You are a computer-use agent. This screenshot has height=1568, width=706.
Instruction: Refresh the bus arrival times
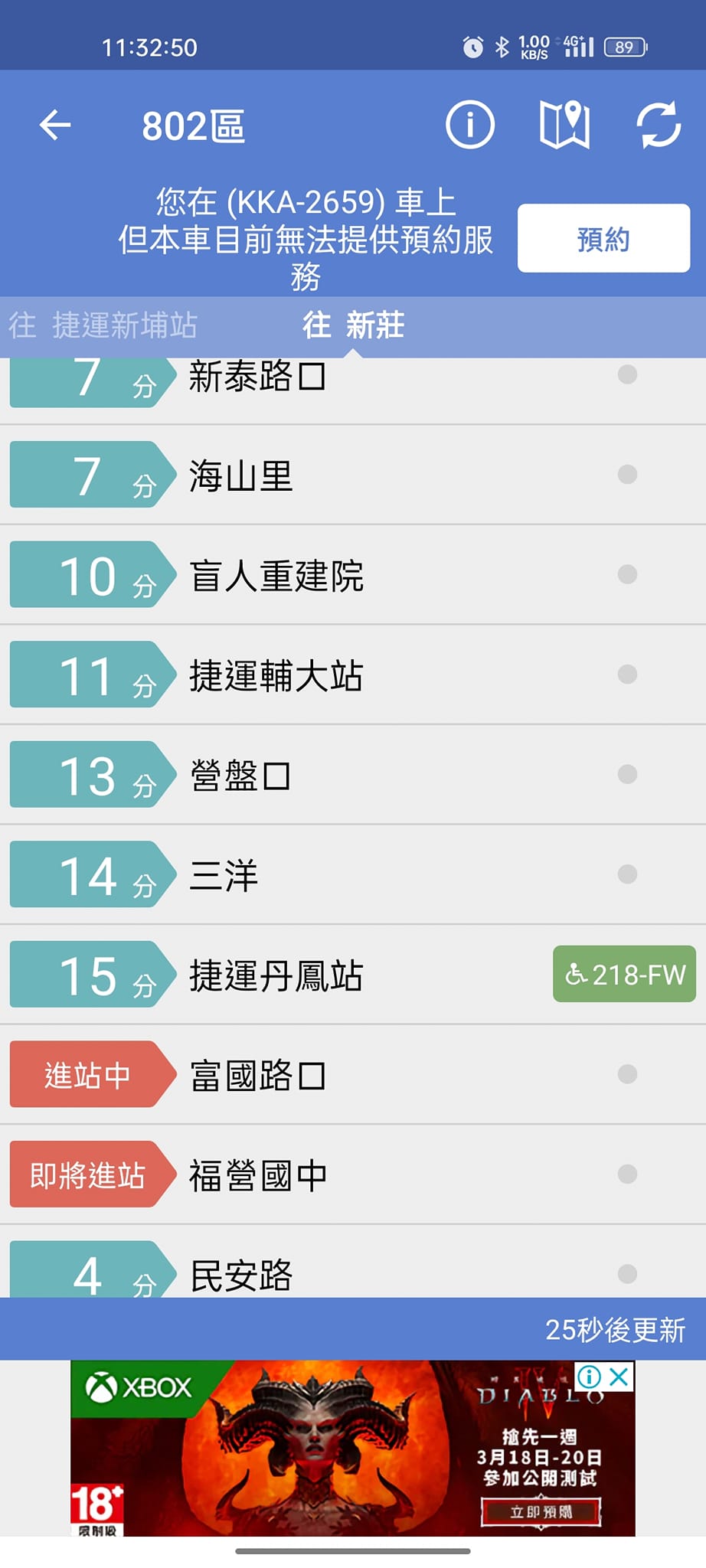(x=659, y=125)
